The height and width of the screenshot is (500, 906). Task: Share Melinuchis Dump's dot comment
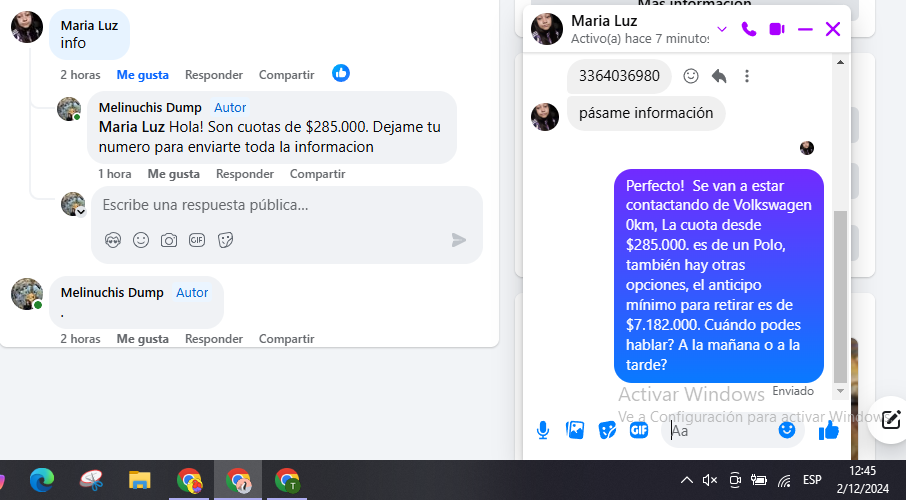click(286, 339)
